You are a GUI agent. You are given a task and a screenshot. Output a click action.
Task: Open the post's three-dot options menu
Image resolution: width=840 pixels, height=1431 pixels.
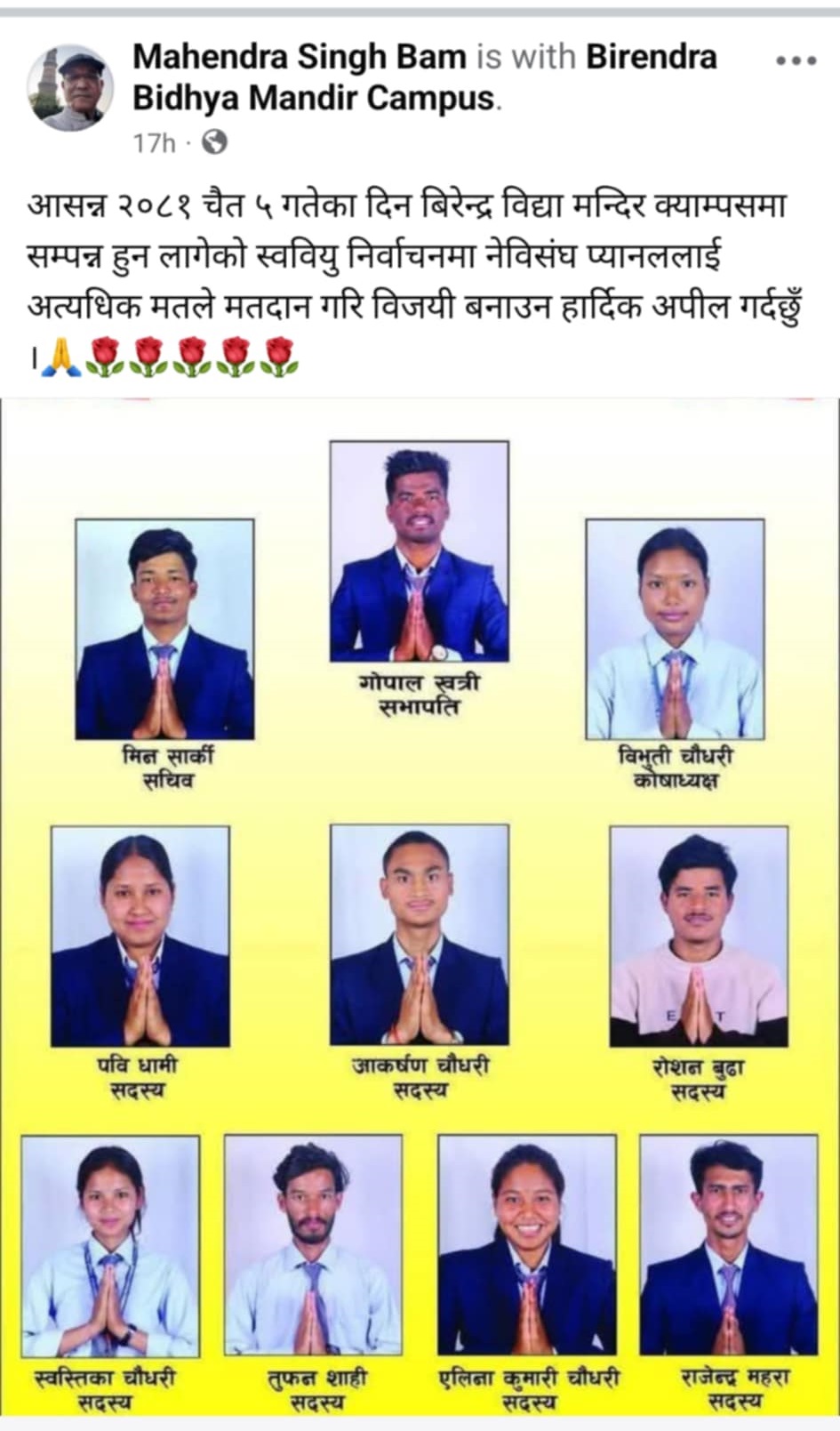796,61
